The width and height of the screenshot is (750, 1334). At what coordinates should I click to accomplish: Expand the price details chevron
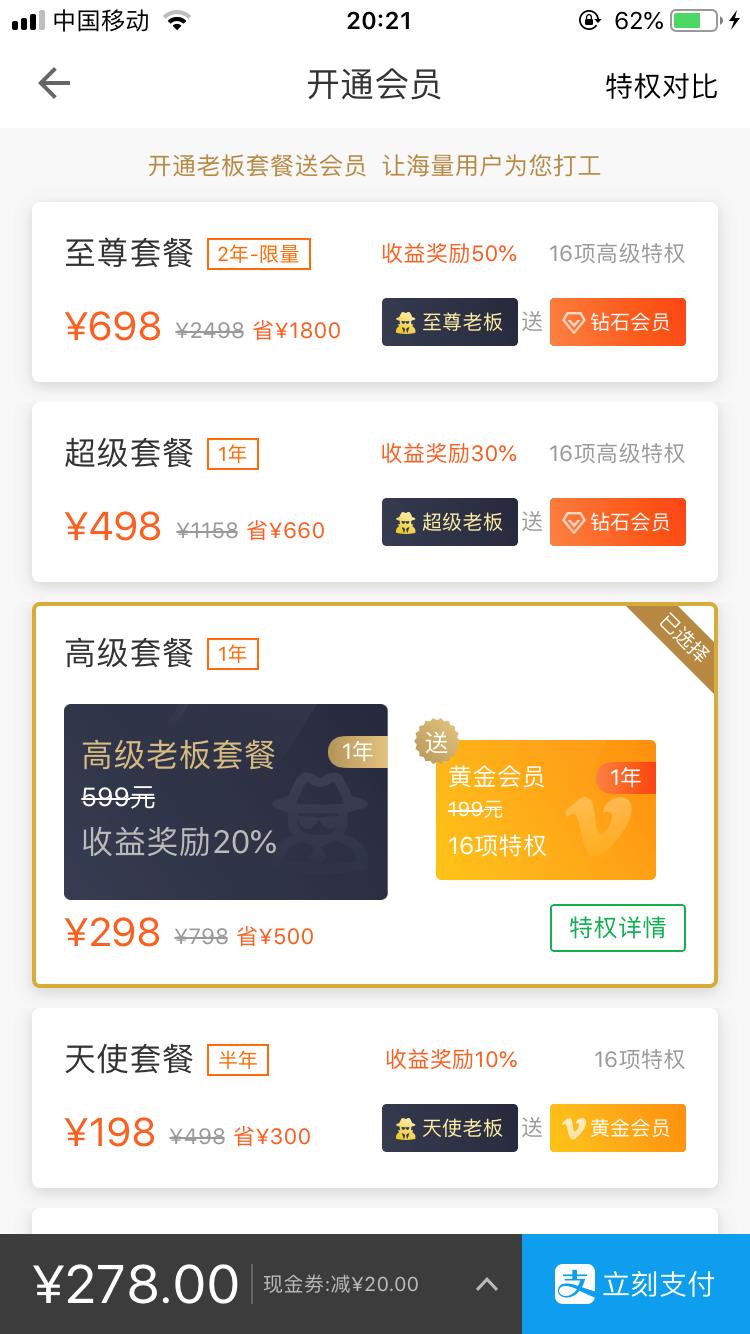point(487,1284)
